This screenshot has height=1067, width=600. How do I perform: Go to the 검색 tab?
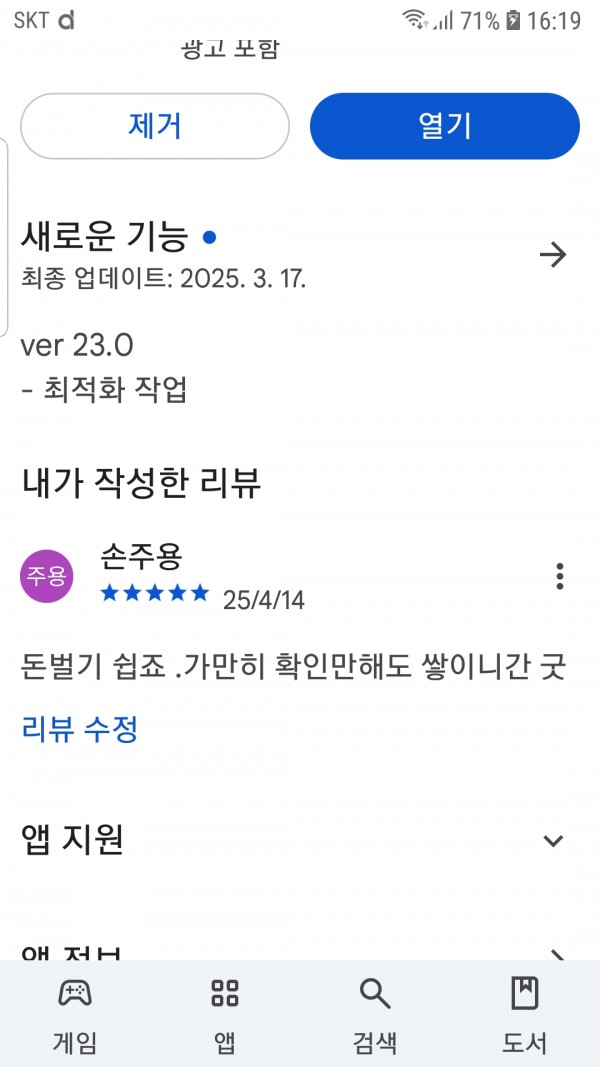[375, 1015]
